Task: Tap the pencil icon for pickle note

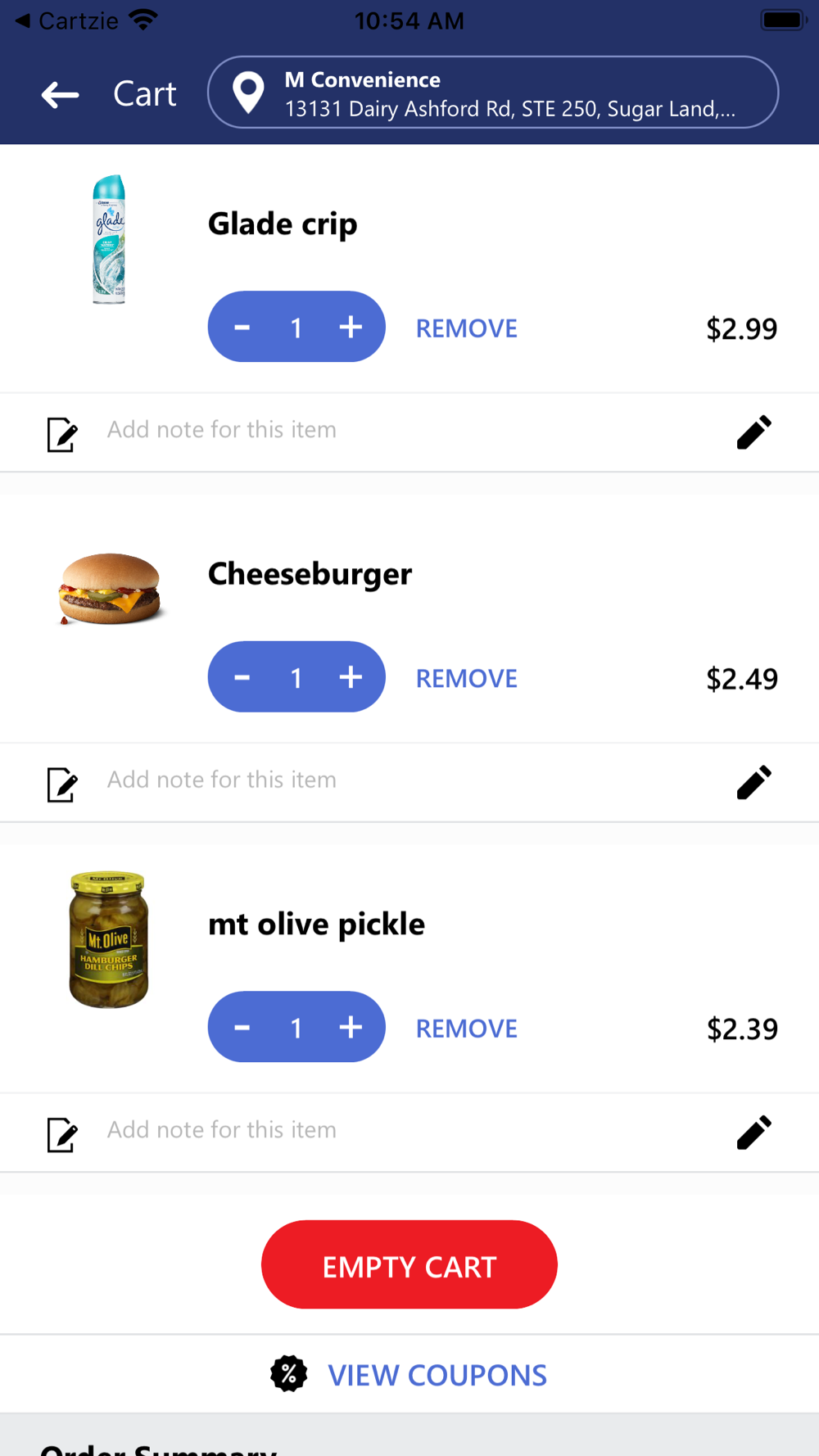Action: (753, 1132)
